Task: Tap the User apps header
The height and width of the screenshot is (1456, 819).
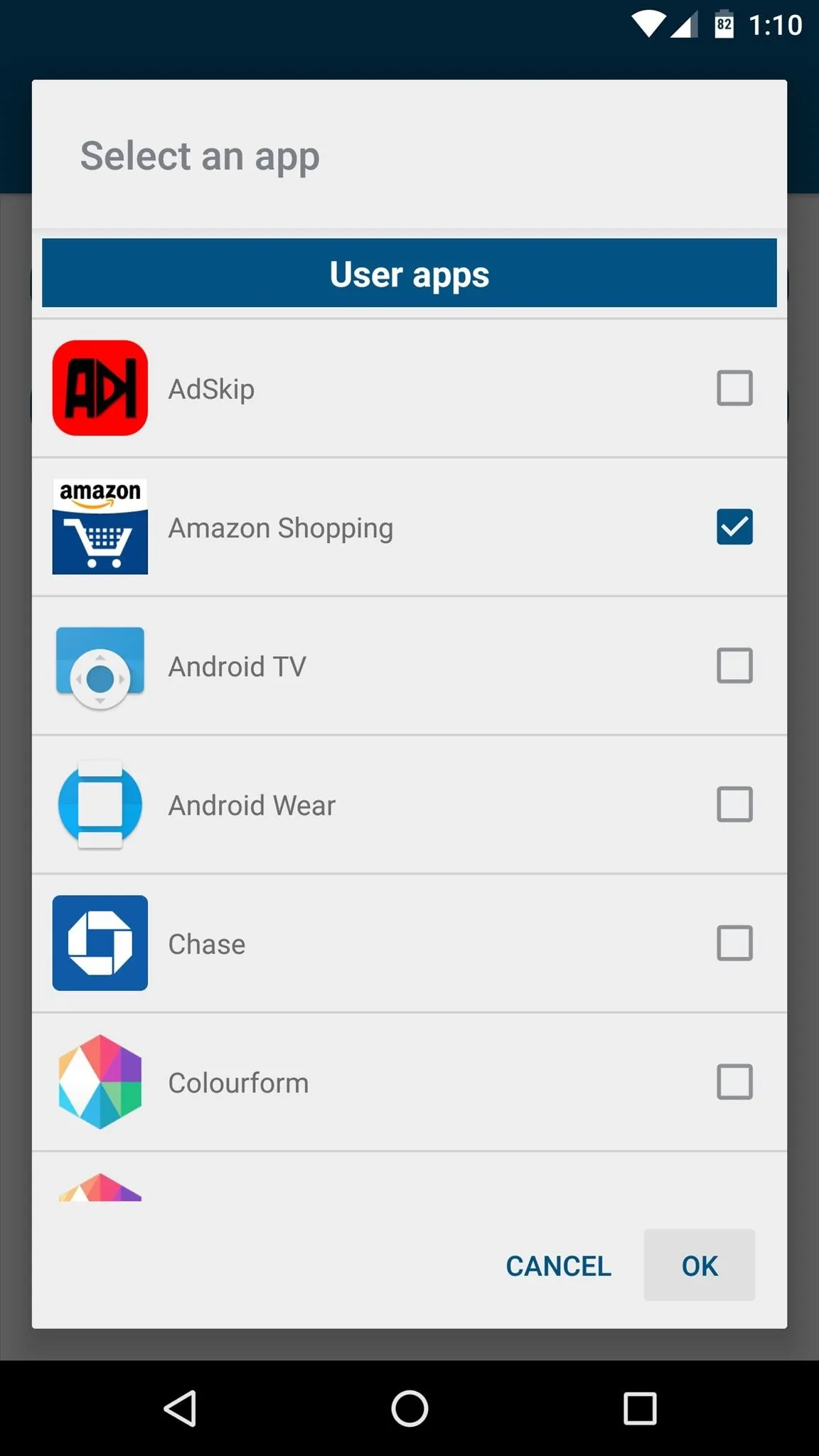Action: (409, 273)
